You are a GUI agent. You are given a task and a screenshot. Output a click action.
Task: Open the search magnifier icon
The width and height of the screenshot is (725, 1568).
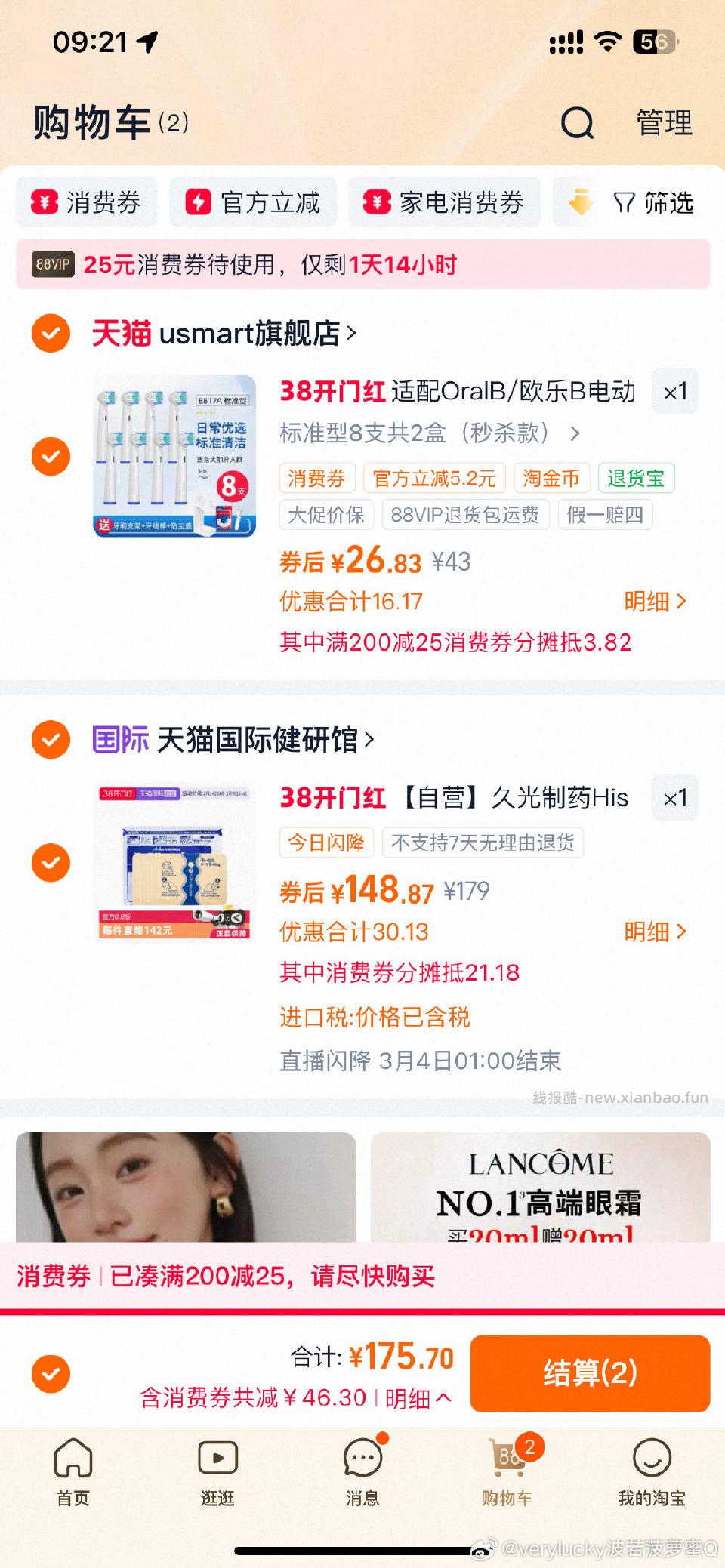575,123
